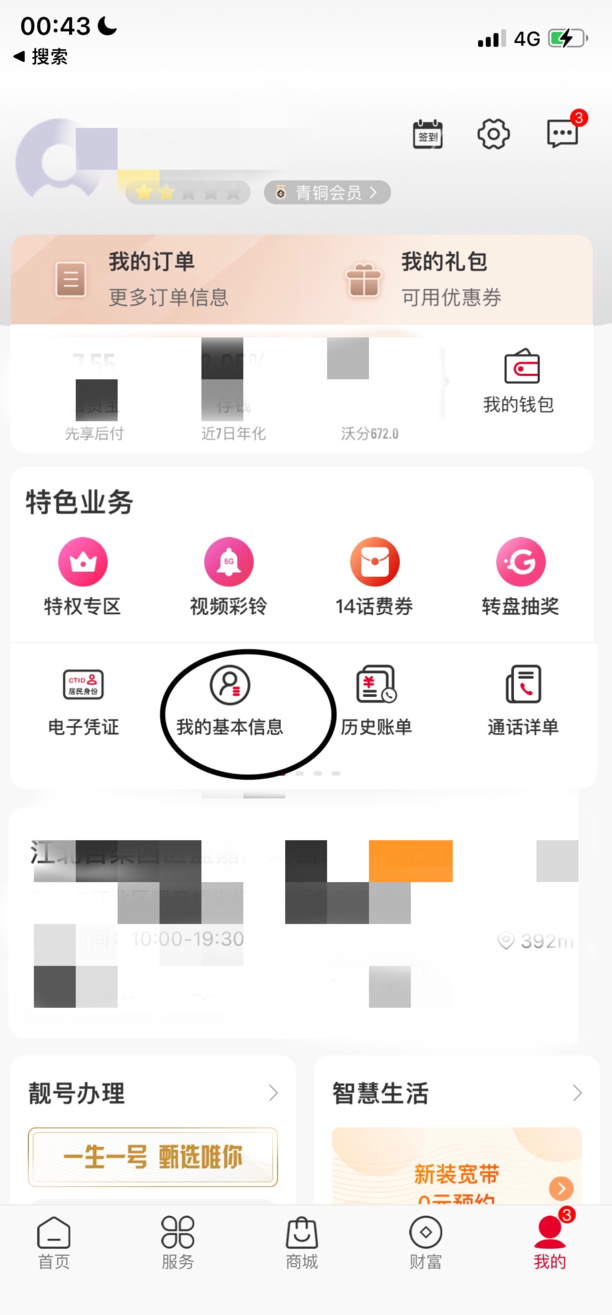Try 转盘抽奖 lucky draw

[x=520, y=578]
